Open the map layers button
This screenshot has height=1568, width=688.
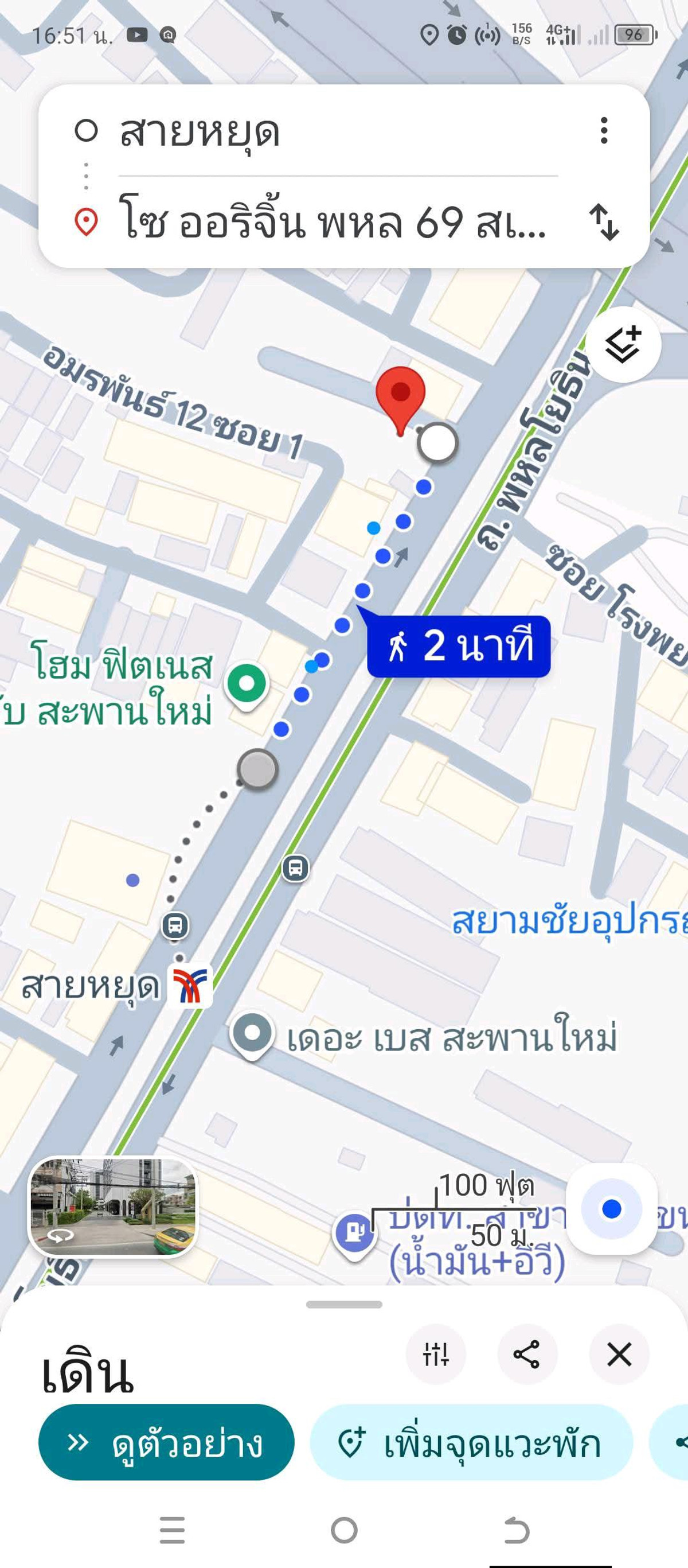click(623, 344)
